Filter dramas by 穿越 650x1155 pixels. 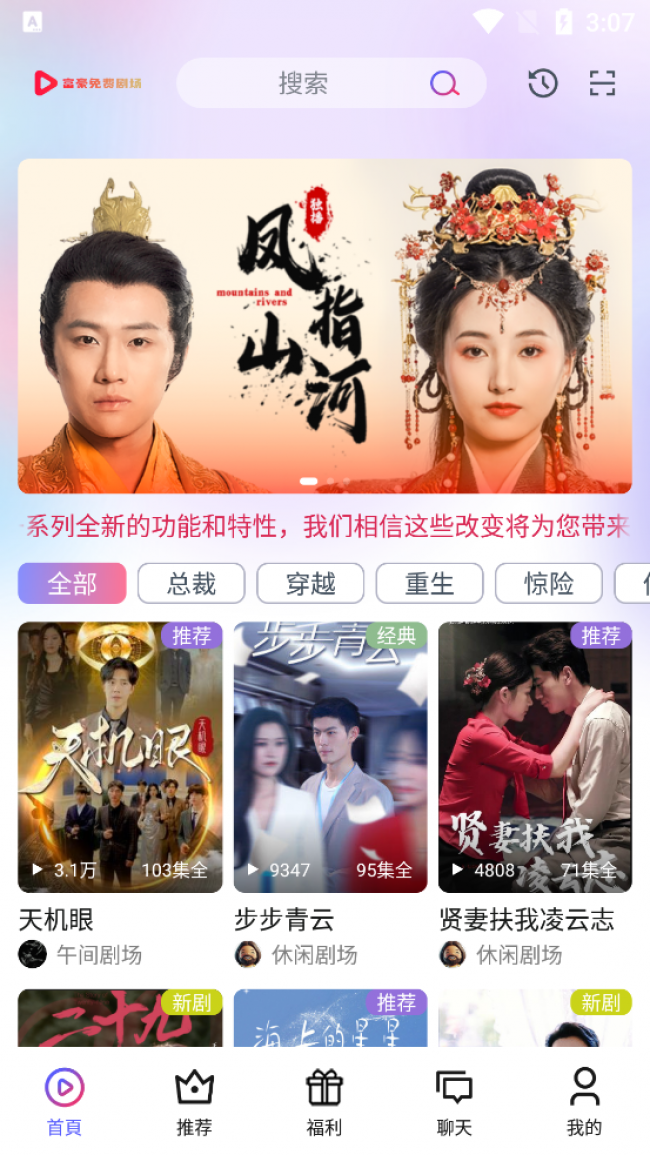tap(310, 583)
